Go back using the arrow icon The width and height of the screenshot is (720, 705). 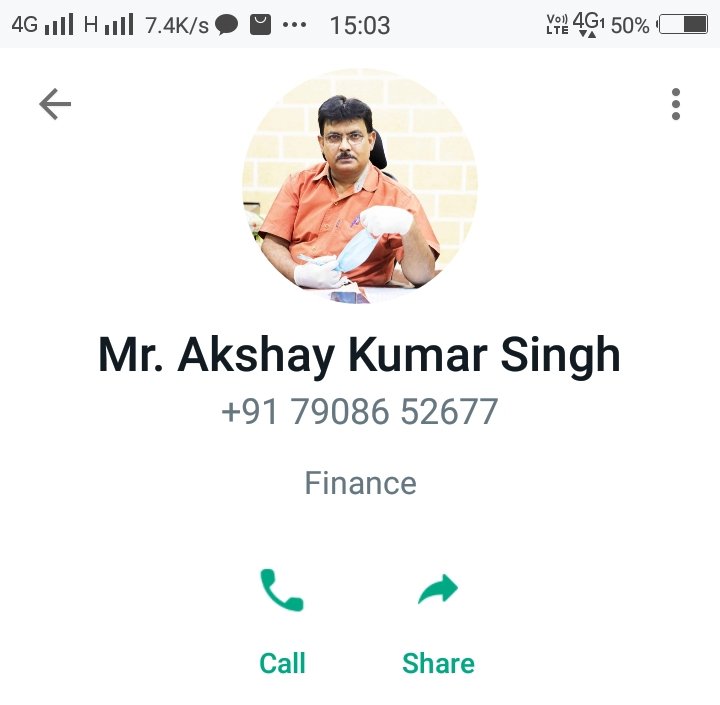[x=55, y=104]
